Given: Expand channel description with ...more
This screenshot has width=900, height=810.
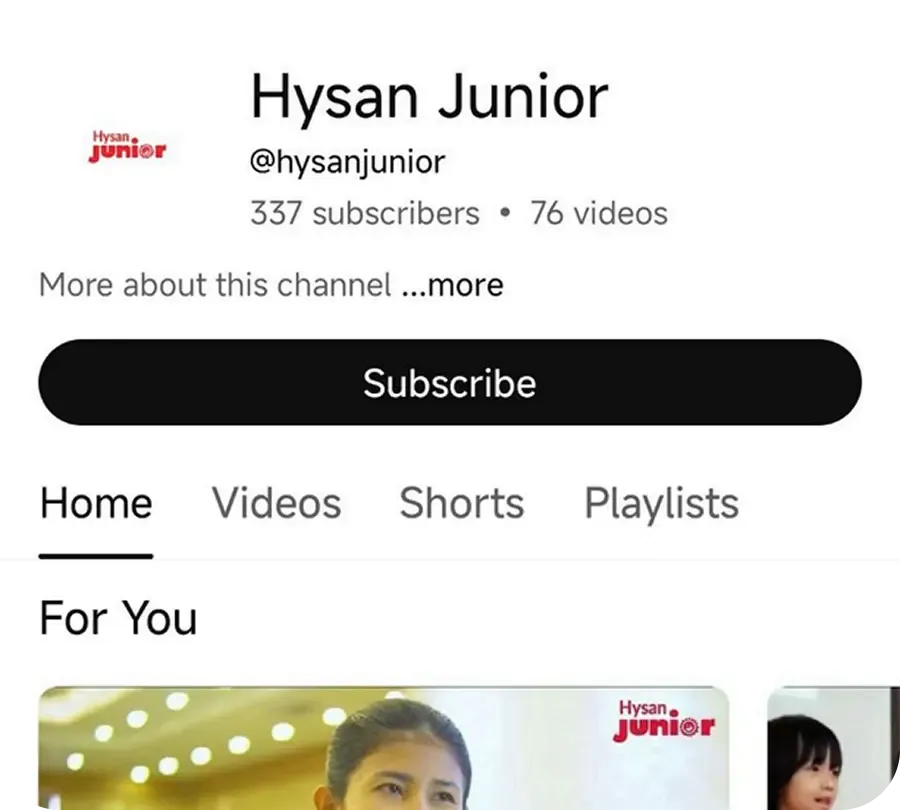Looking at the screenshot, I should coord(452,286).
